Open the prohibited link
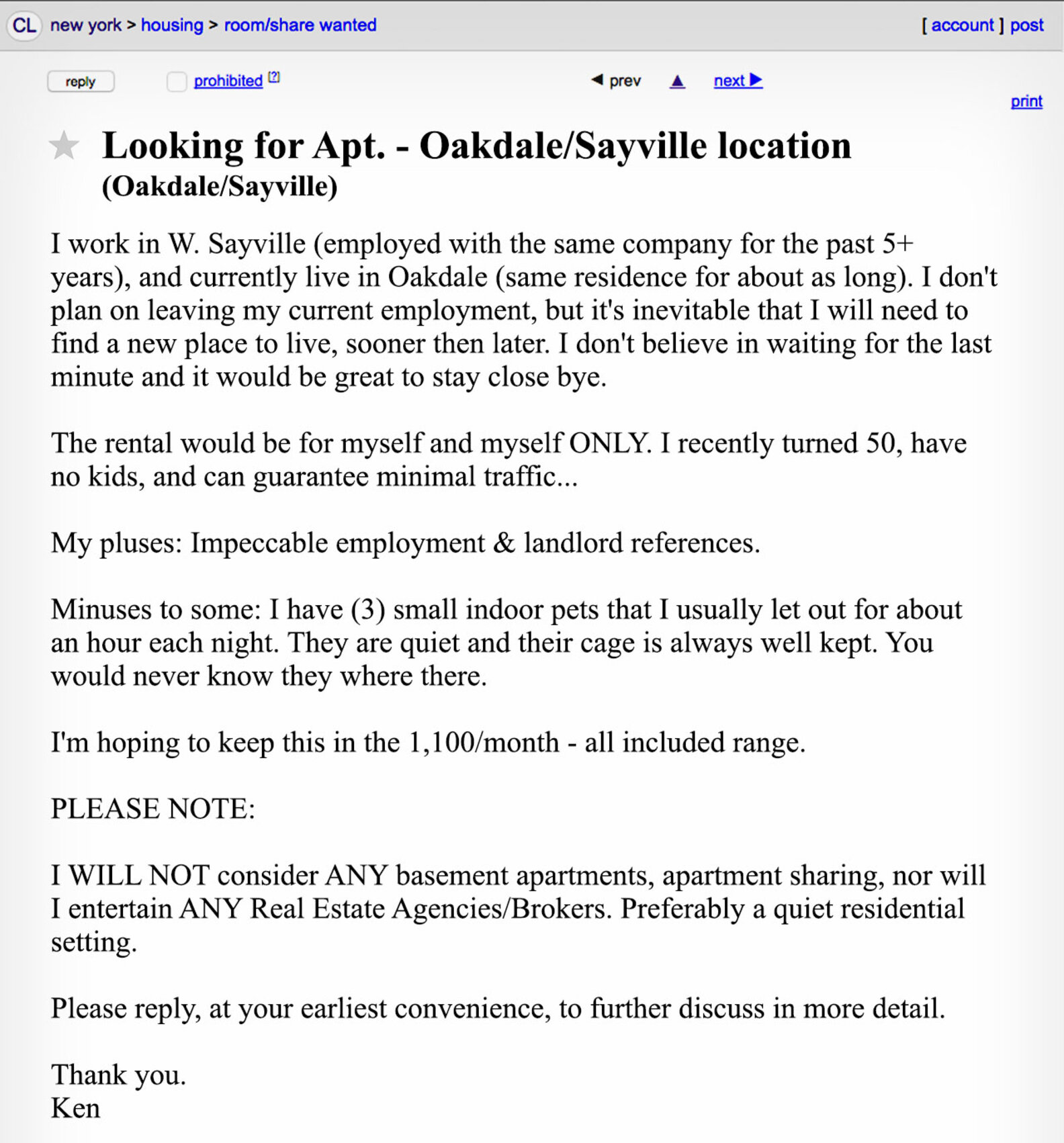The width and height of the screenshot is (1064, 1143). pos(228,81)
